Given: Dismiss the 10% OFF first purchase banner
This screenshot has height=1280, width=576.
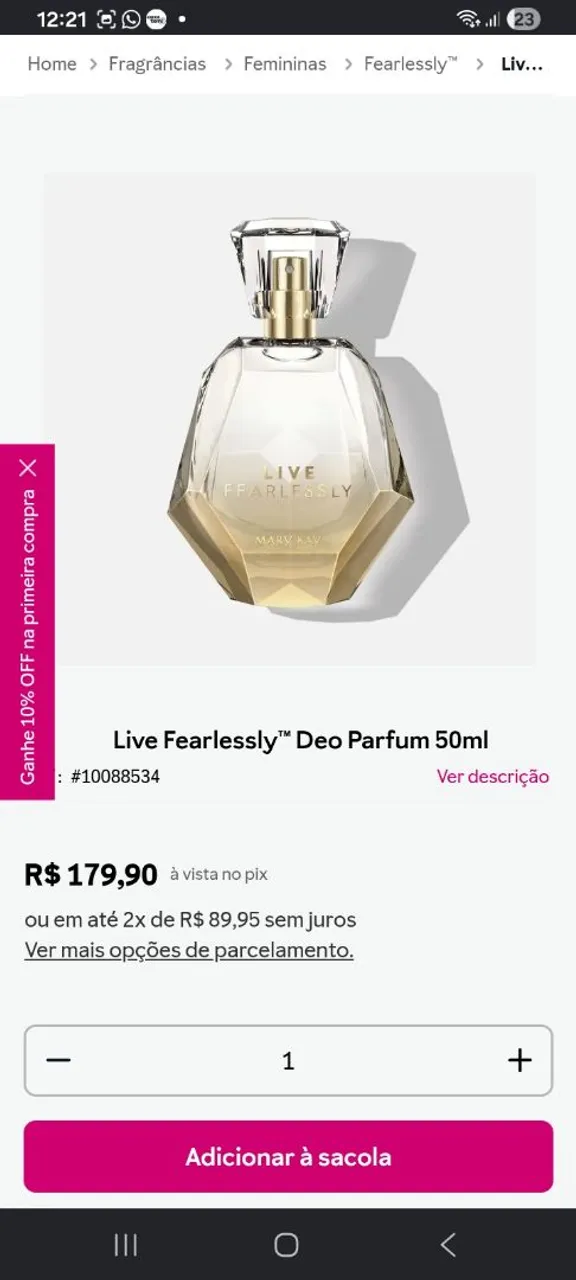Looking at the screenshot, I should pyautogui.click(x=28, y=467).
